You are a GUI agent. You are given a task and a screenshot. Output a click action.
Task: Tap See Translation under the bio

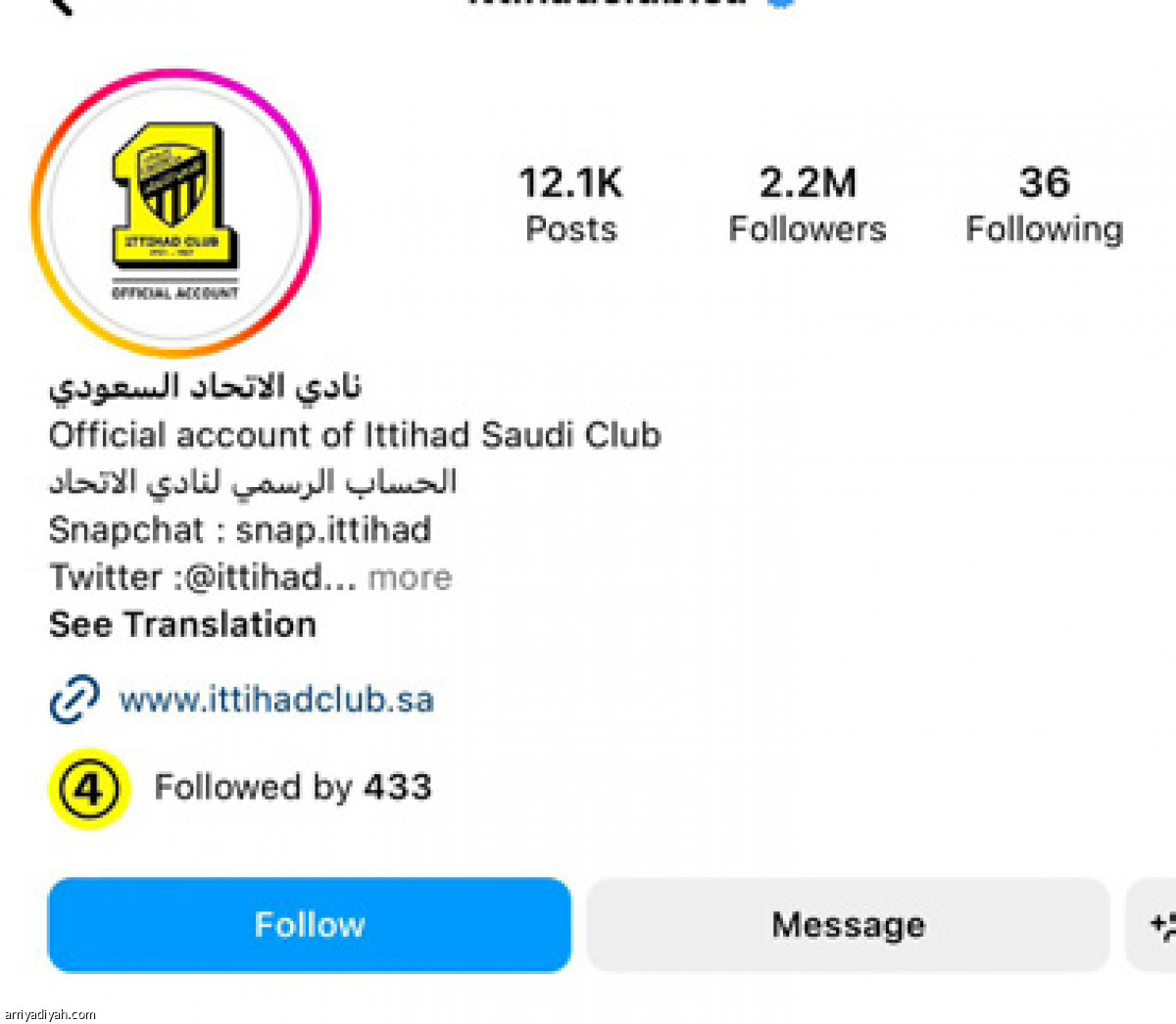coord(182,624)
